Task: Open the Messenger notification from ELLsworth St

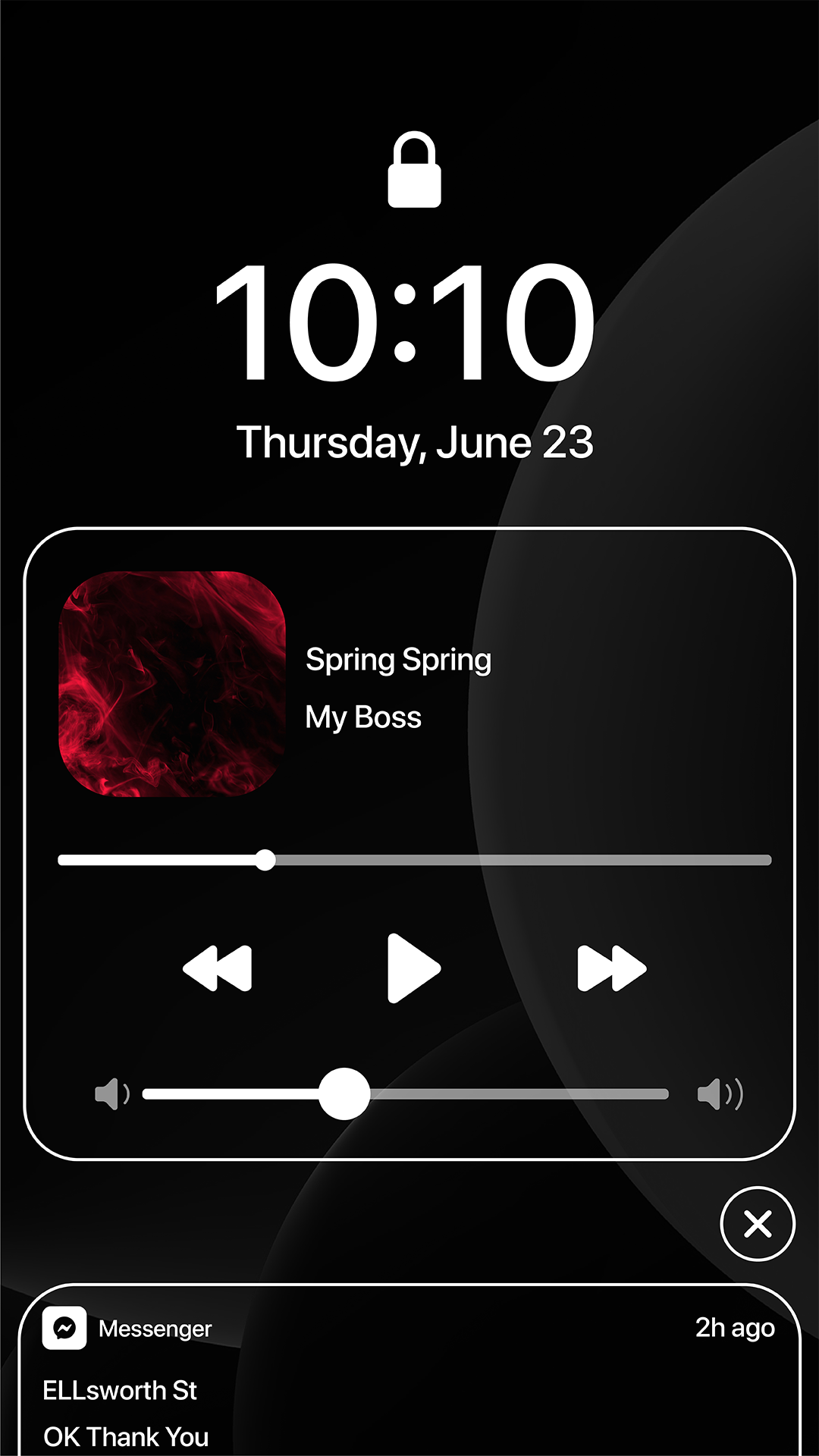Action: (409, 1380)
